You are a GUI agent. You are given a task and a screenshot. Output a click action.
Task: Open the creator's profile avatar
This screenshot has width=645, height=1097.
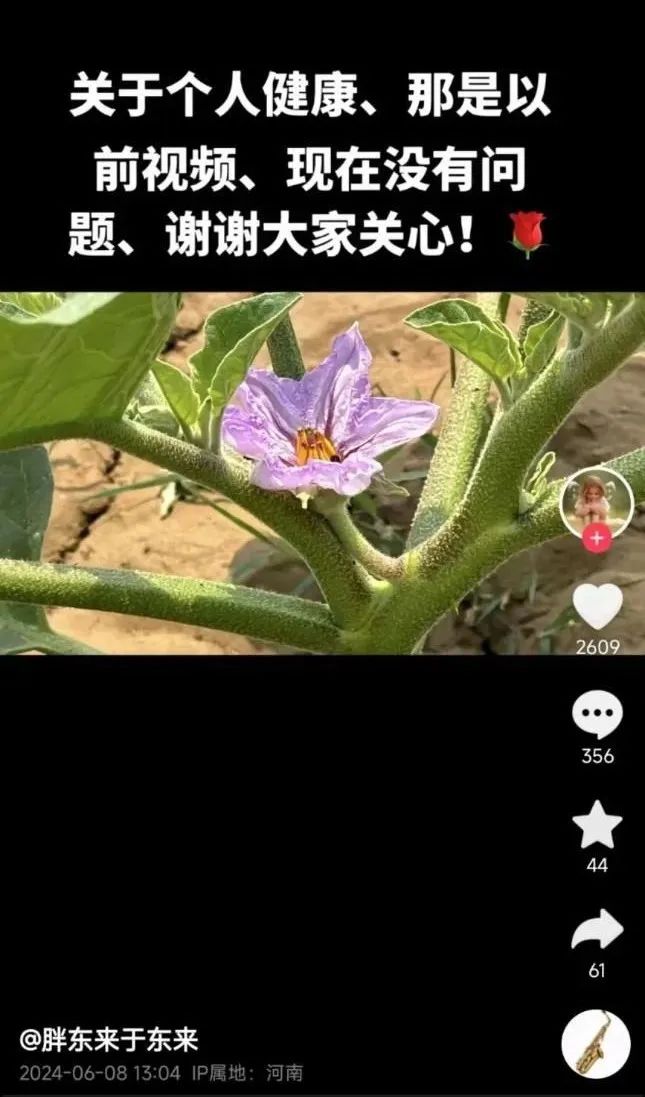[x=596, y=501]
